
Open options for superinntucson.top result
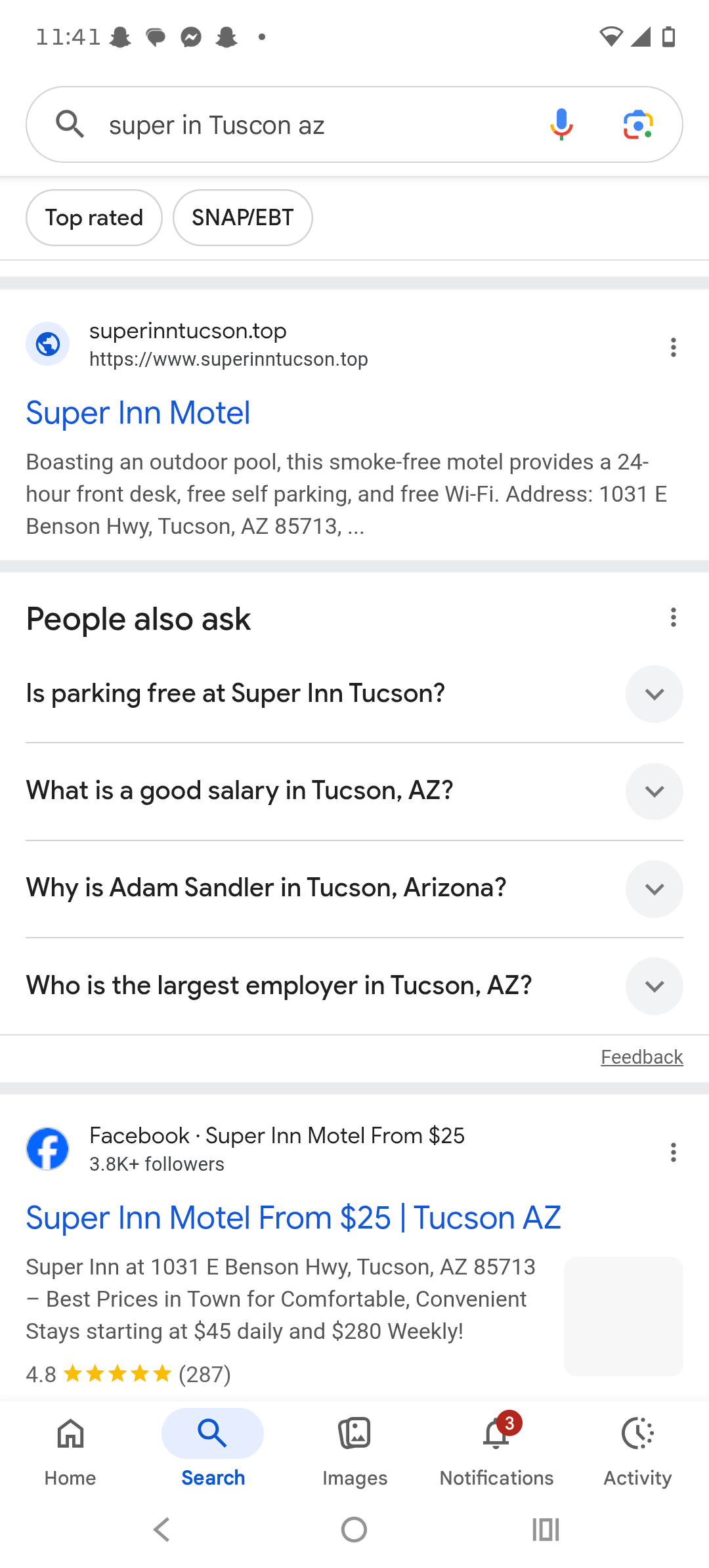[673, 347]
